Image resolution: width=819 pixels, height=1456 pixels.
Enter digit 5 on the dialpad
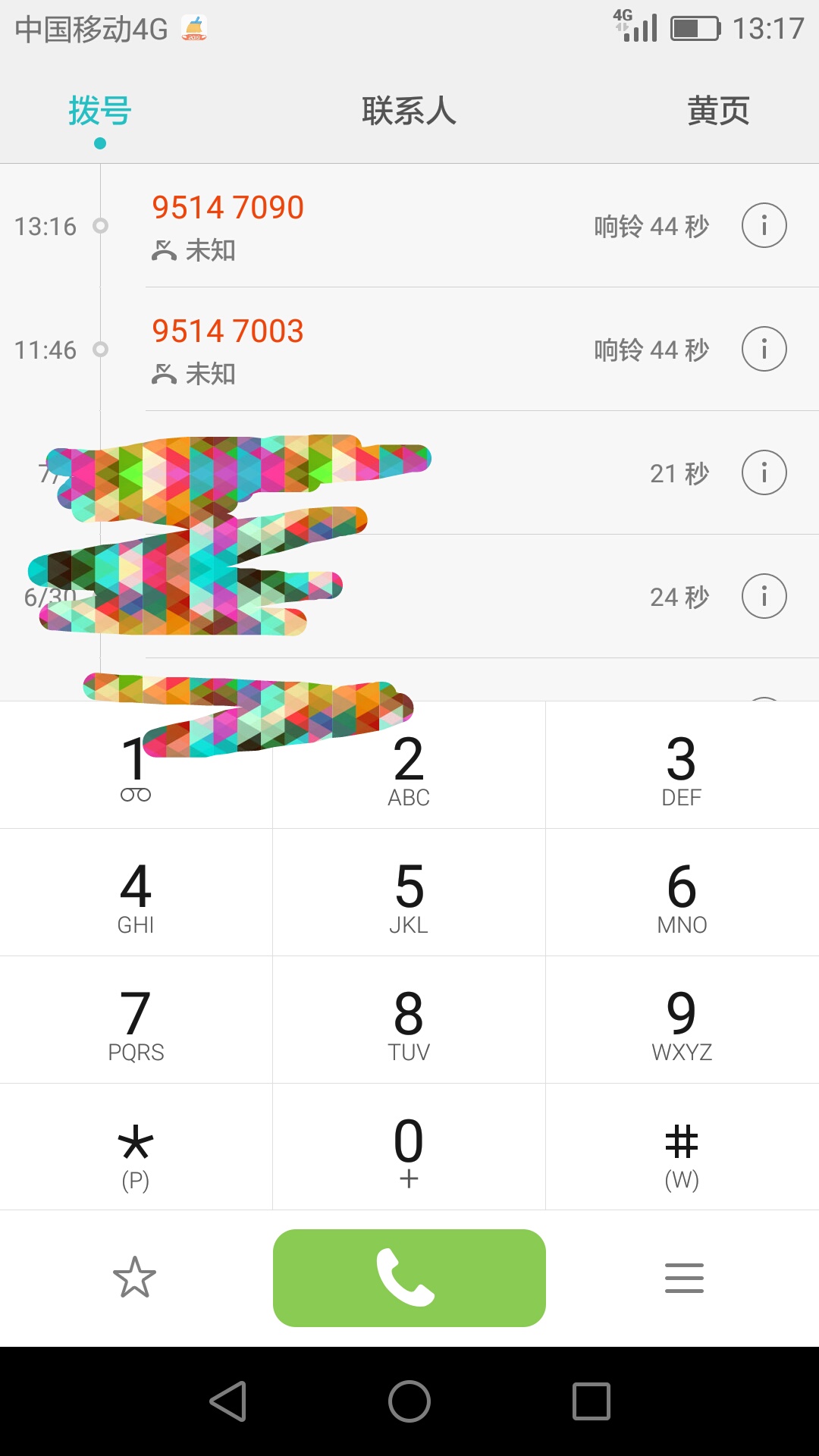pos(409,893)
